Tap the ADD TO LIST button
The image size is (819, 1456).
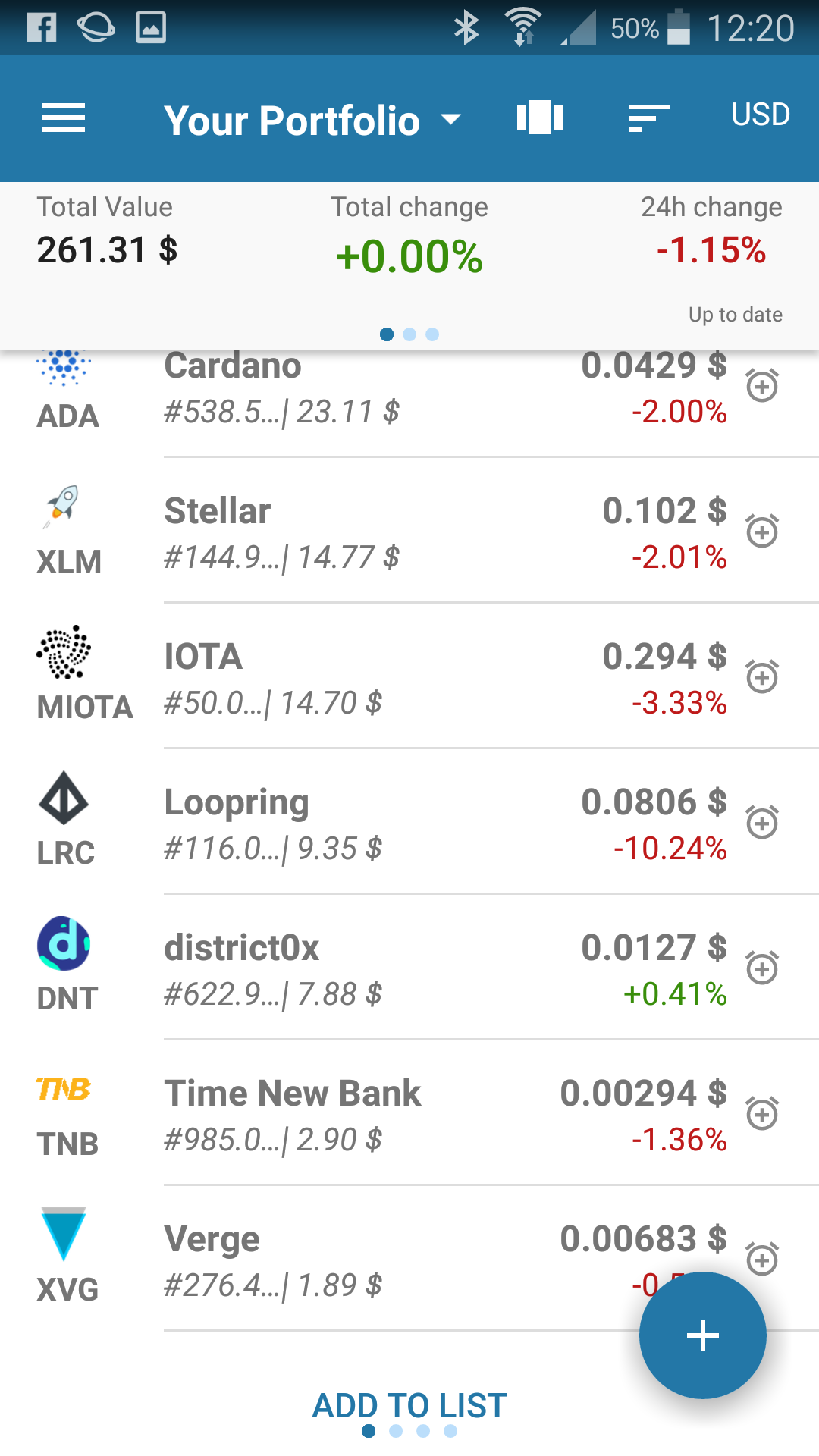tap(409, 1405)
